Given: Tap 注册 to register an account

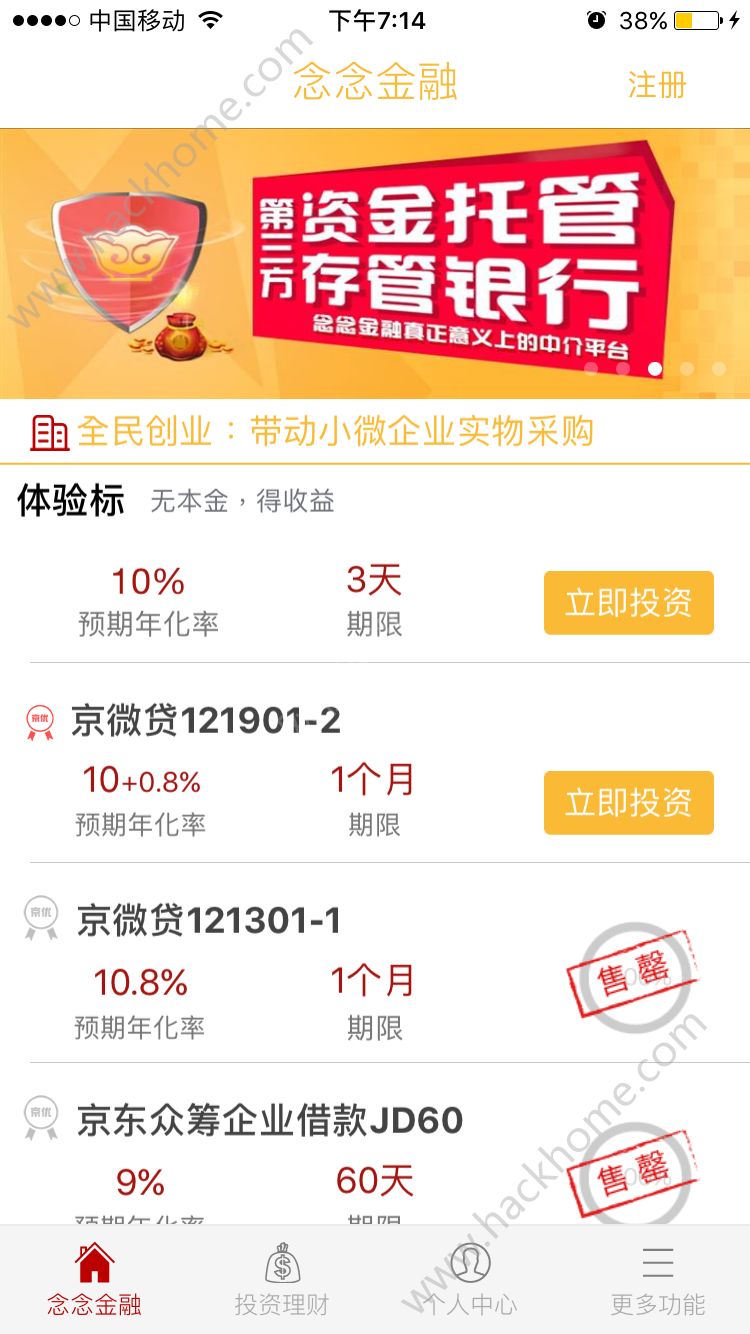Looking at the screenshot, I should pyautogui.click(x=657, y=85).
